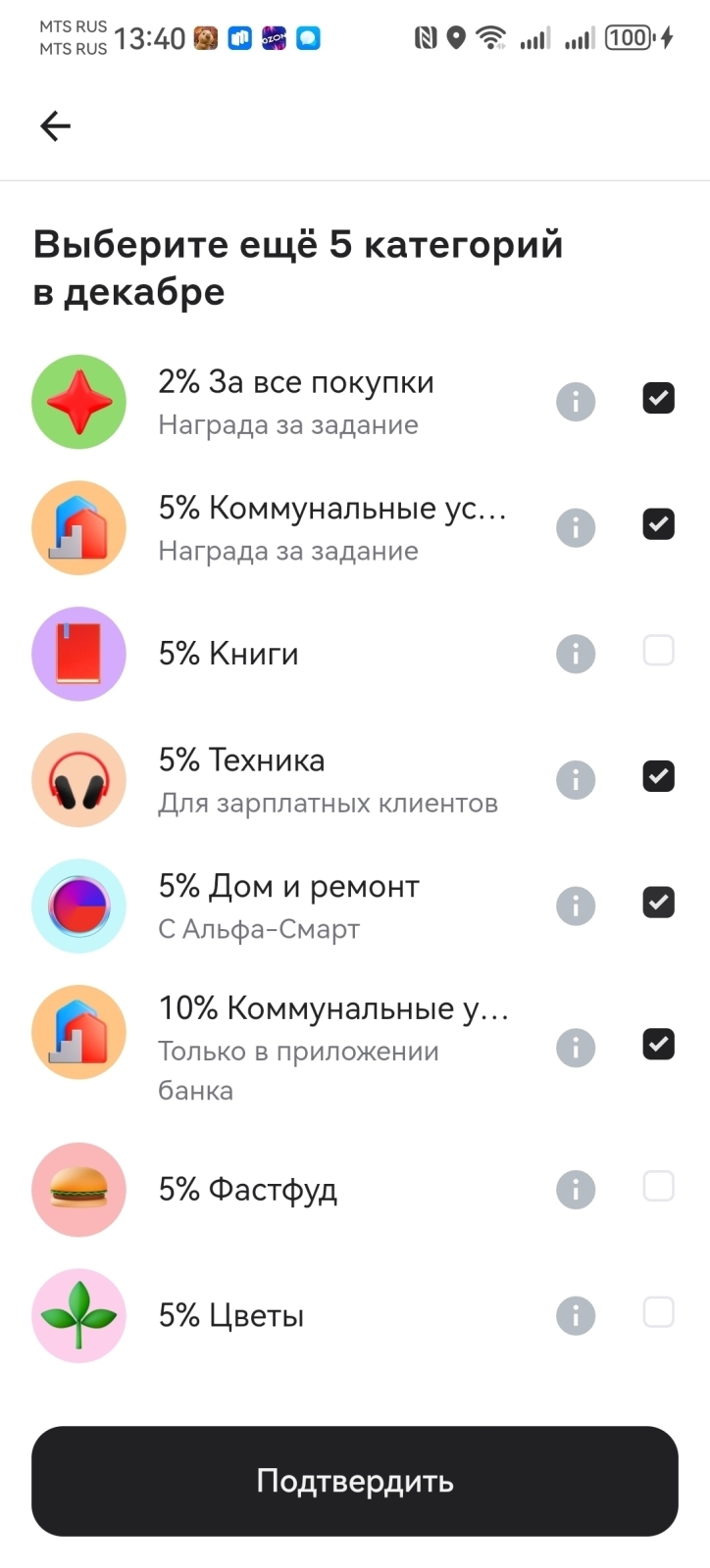Screen dimensions: 710x1568
Task: Click the star icon for 2% За все покупки
Action: point(78,401)
